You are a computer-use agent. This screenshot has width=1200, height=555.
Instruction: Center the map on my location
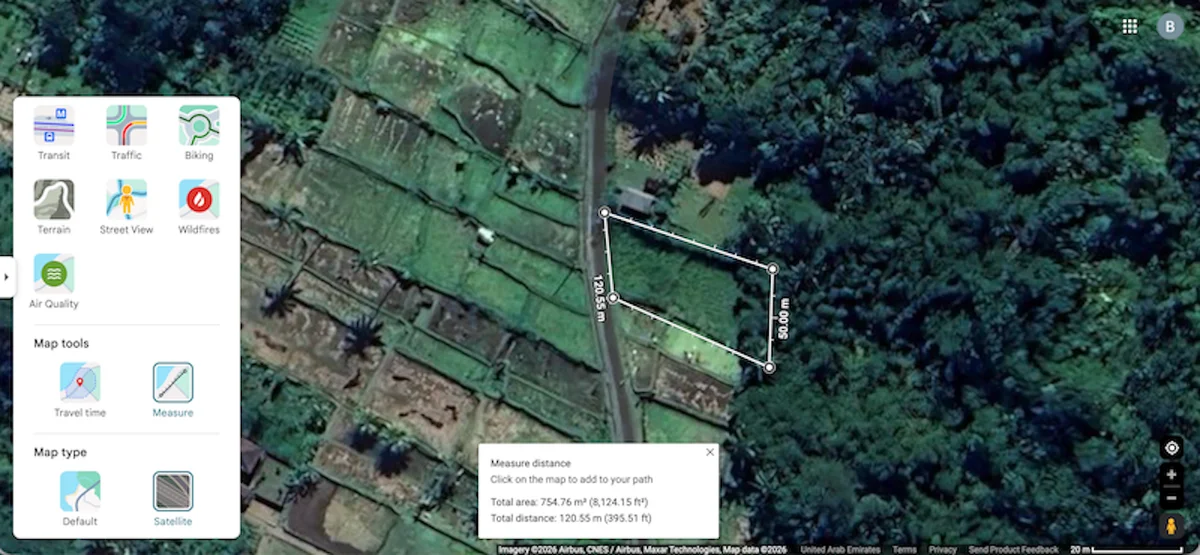[1172, 448]
